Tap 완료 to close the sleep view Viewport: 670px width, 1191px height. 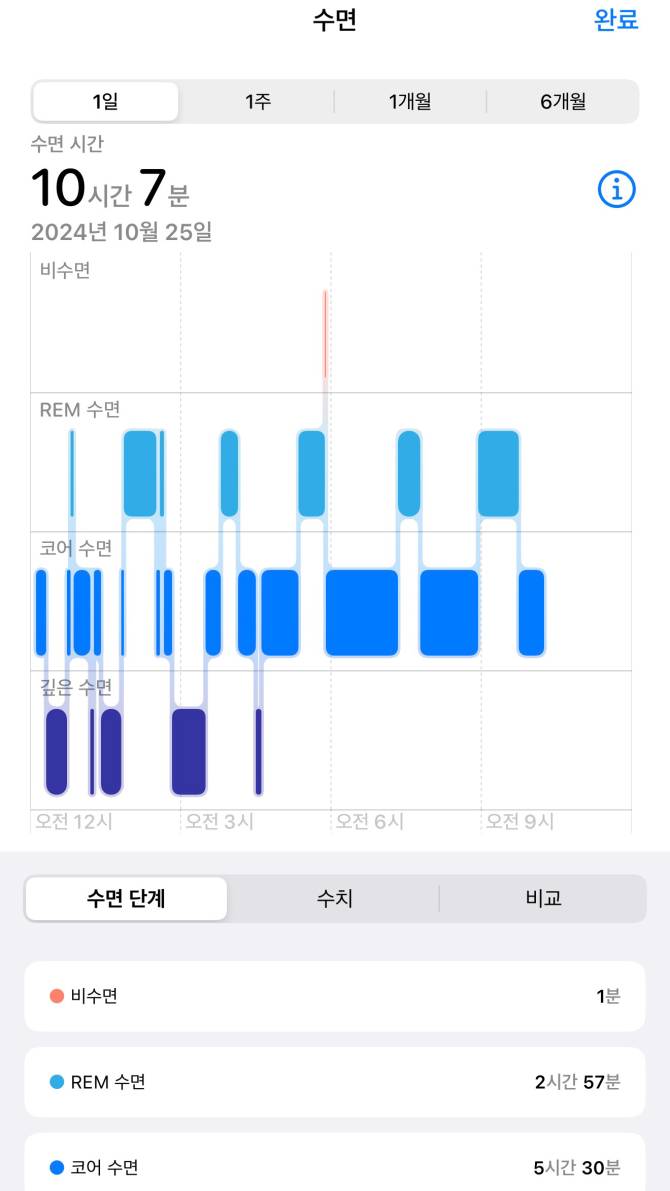(x=615, y=20)
